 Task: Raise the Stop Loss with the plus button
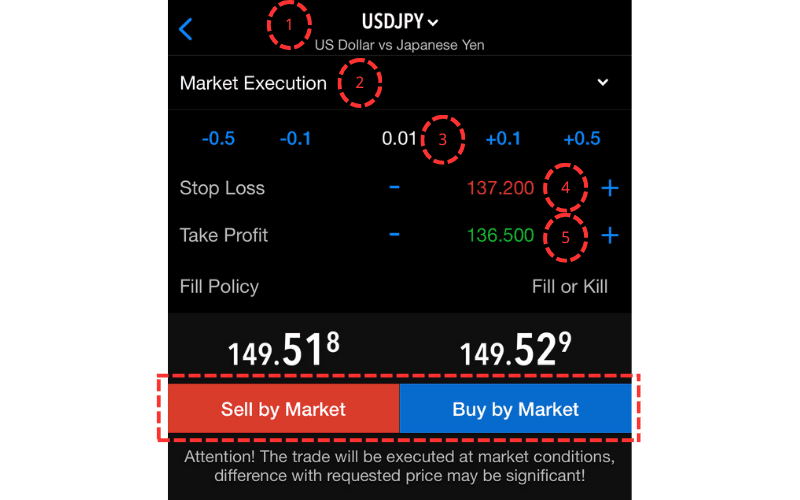610,187
